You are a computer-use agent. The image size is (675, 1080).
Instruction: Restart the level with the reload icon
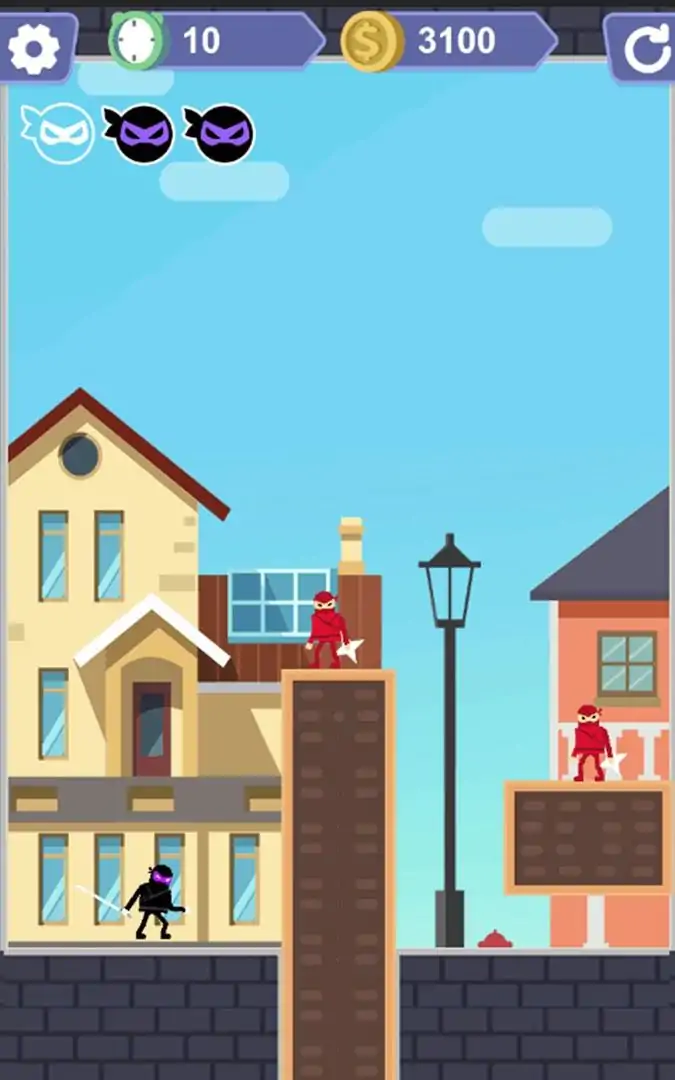point(645,47)
